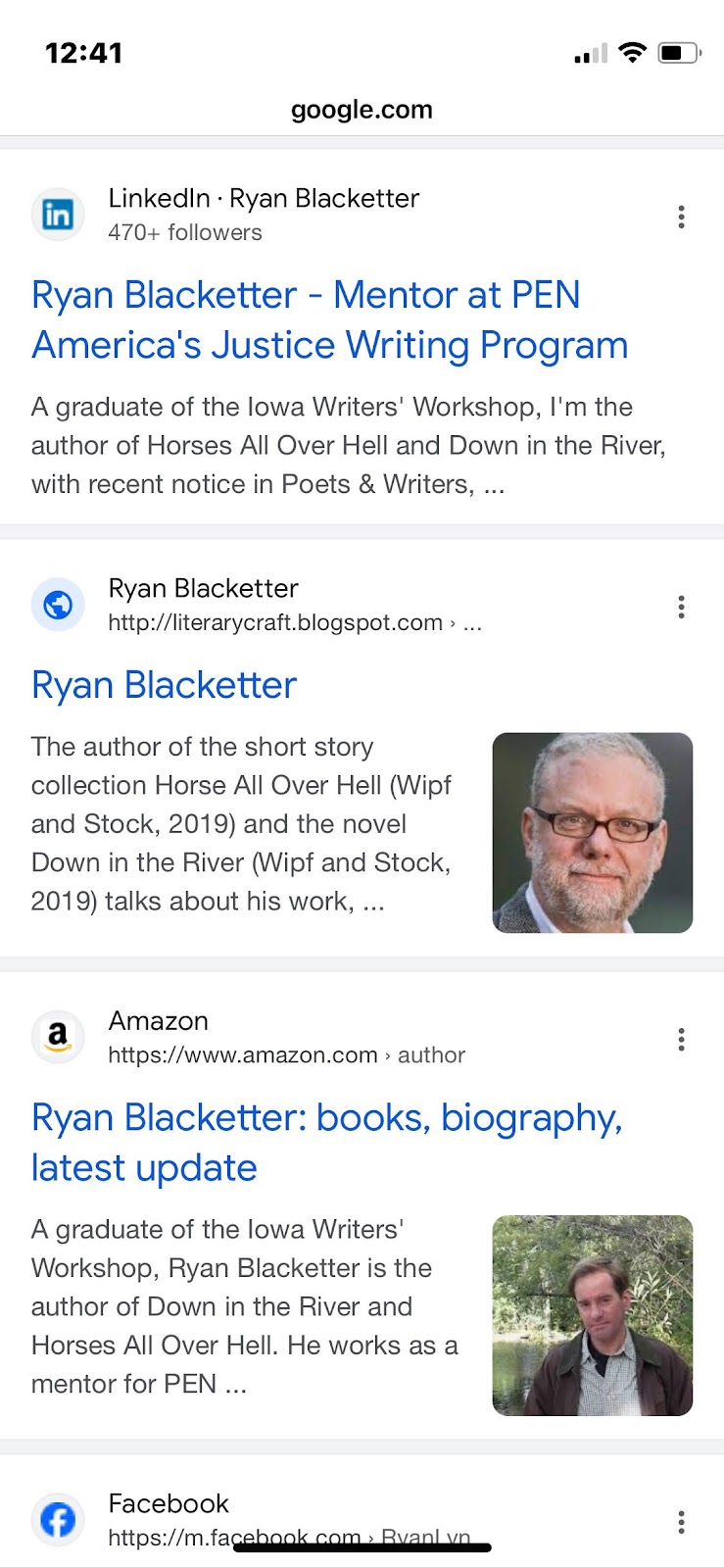Open the outdoor author photo in Amazon result

(x=592, y=1315)
